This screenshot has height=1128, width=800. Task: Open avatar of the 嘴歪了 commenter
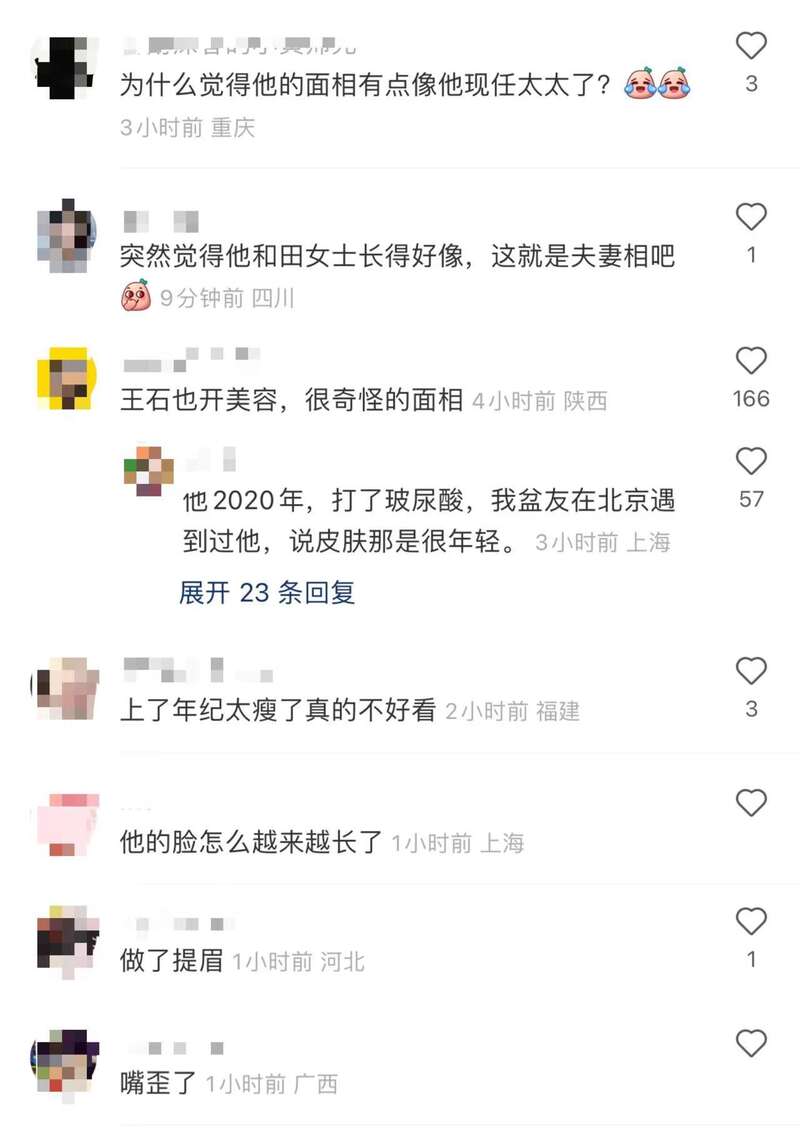67,1061
